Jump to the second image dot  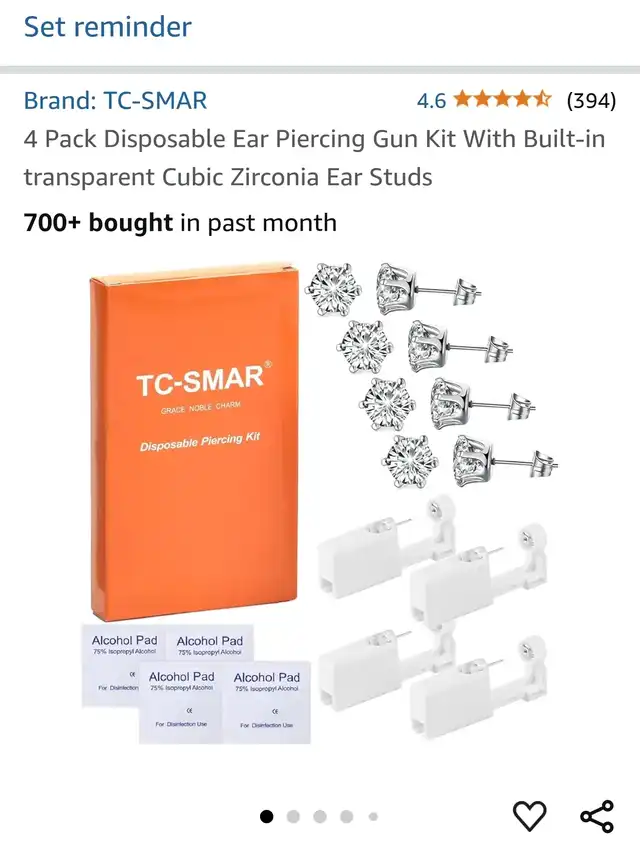(x=293, y=817)
